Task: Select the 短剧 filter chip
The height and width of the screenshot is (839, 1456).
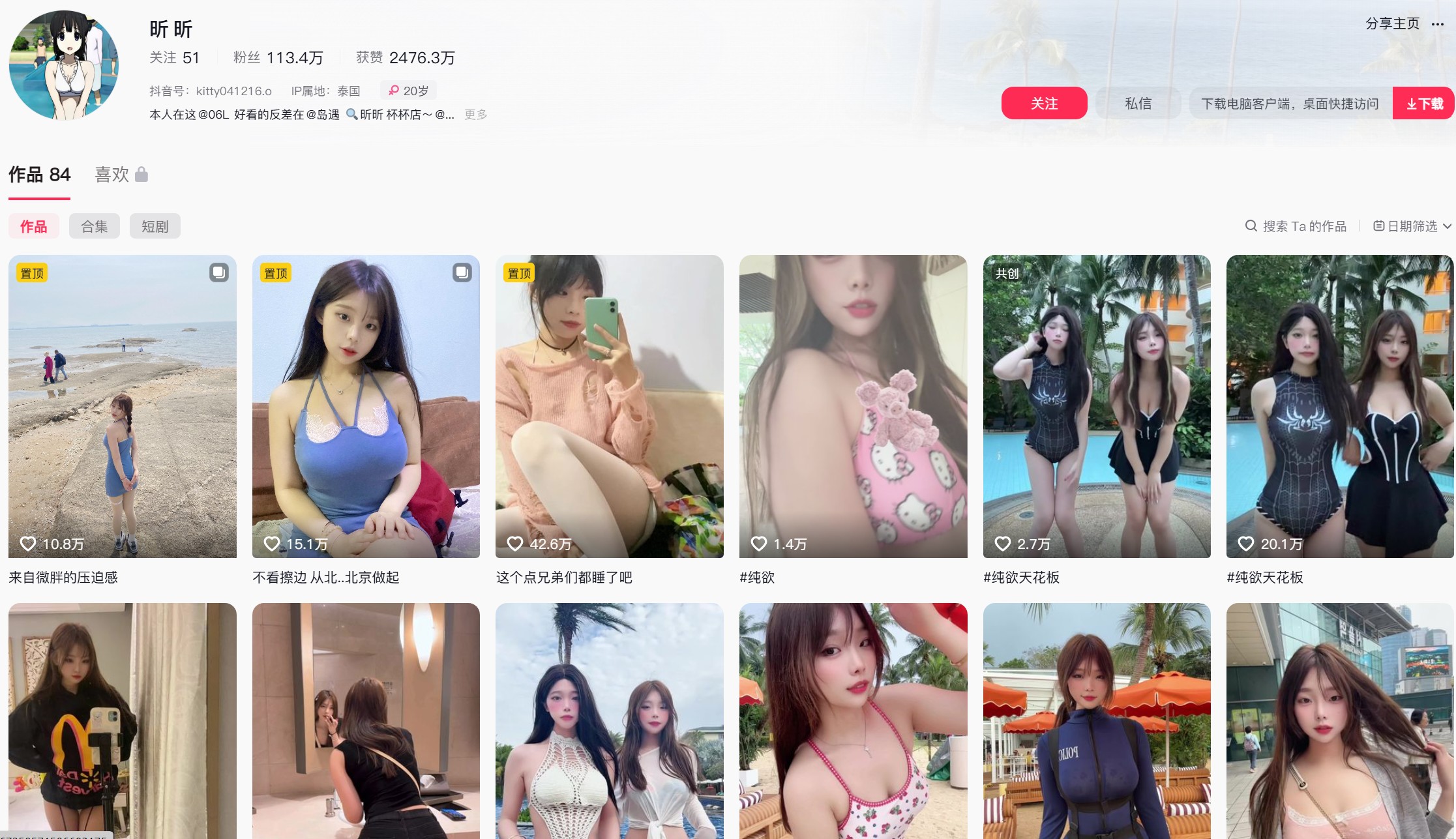Action: click(155, 226)
